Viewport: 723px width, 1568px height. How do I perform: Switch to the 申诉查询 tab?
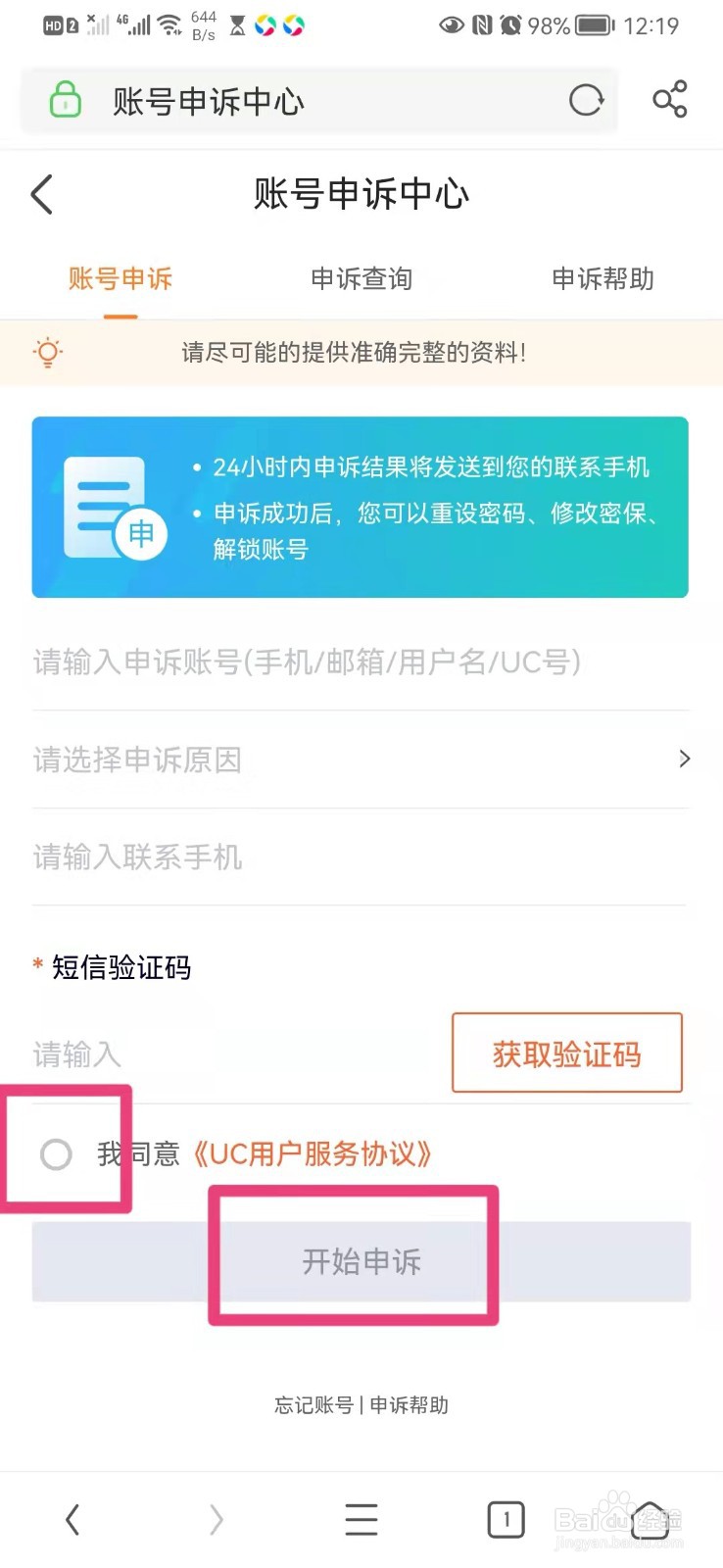(361, 279)
